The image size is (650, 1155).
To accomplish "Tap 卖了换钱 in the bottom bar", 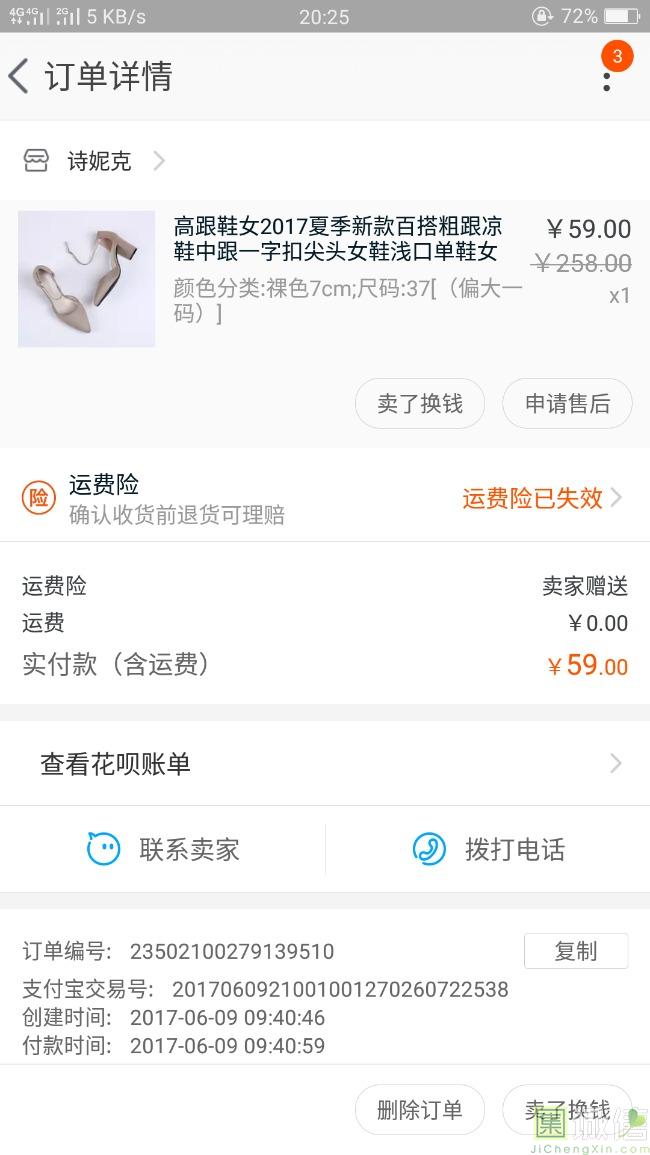I will 567,1110.
